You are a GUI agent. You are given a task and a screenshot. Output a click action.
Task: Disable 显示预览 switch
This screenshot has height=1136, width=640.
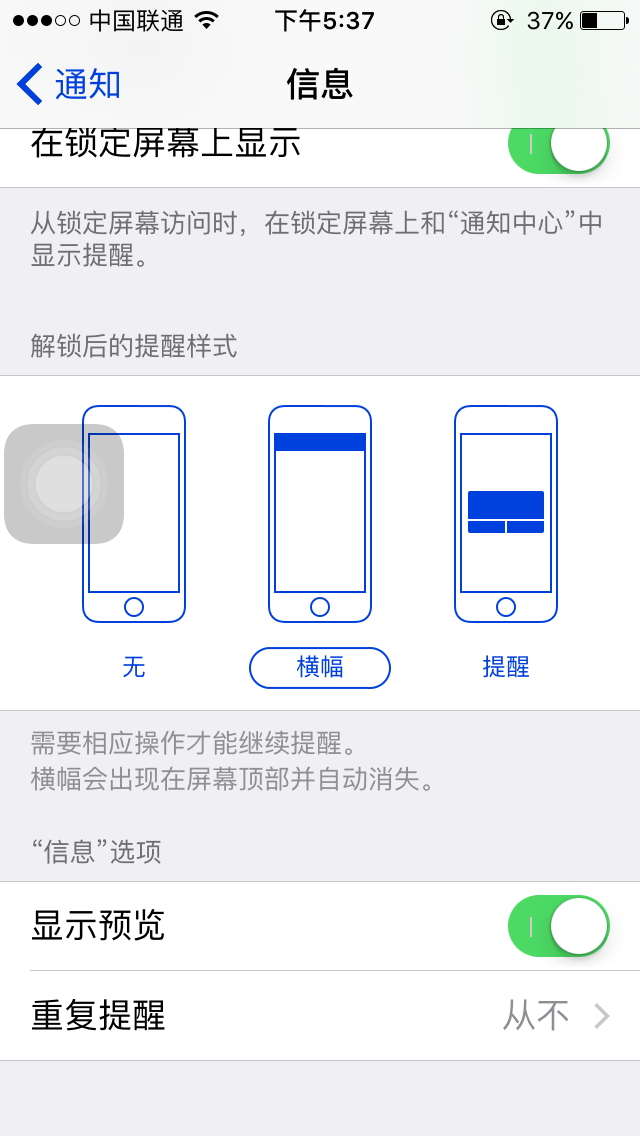pyautogui.click(x=558, y=926)
